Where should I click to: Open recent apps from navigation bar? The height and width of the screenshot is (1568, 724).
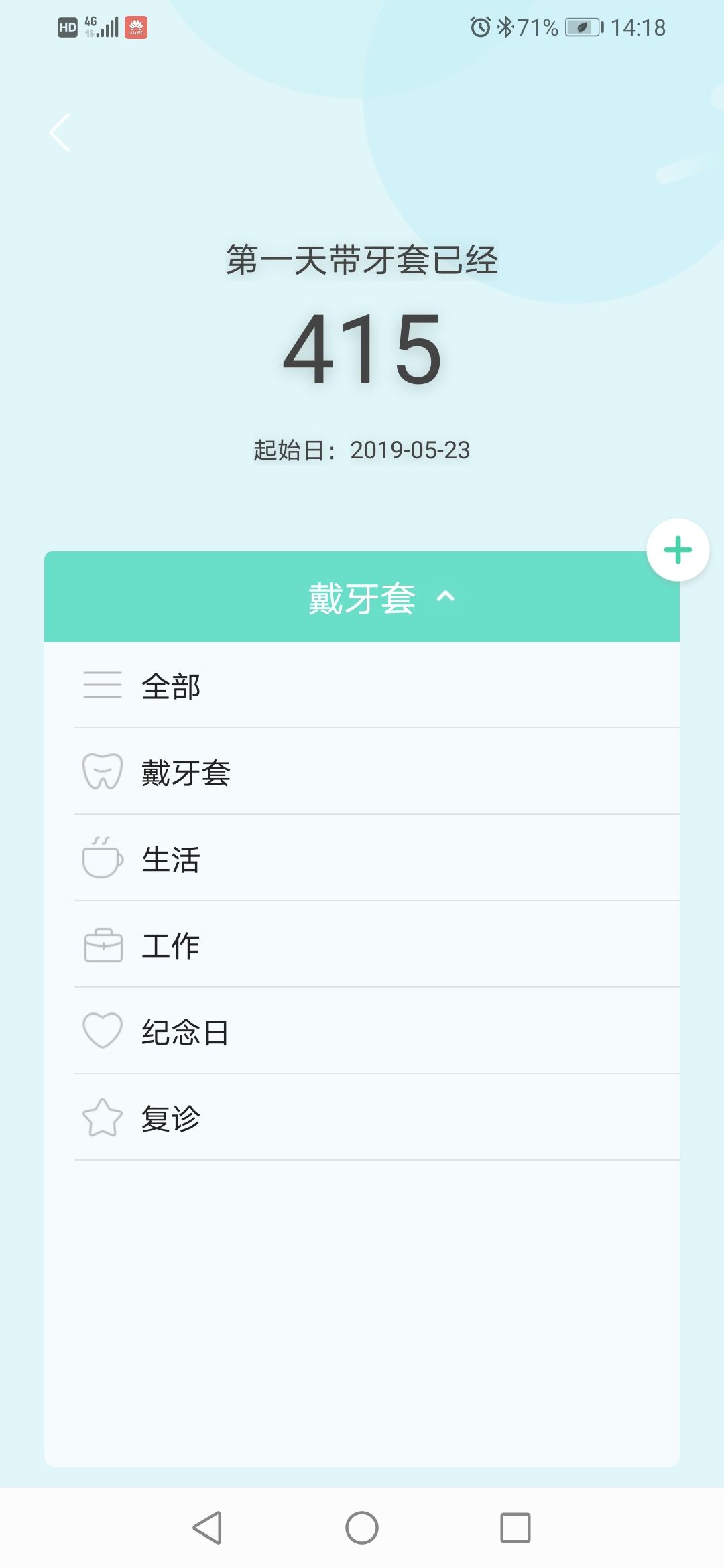point(516,1528)
